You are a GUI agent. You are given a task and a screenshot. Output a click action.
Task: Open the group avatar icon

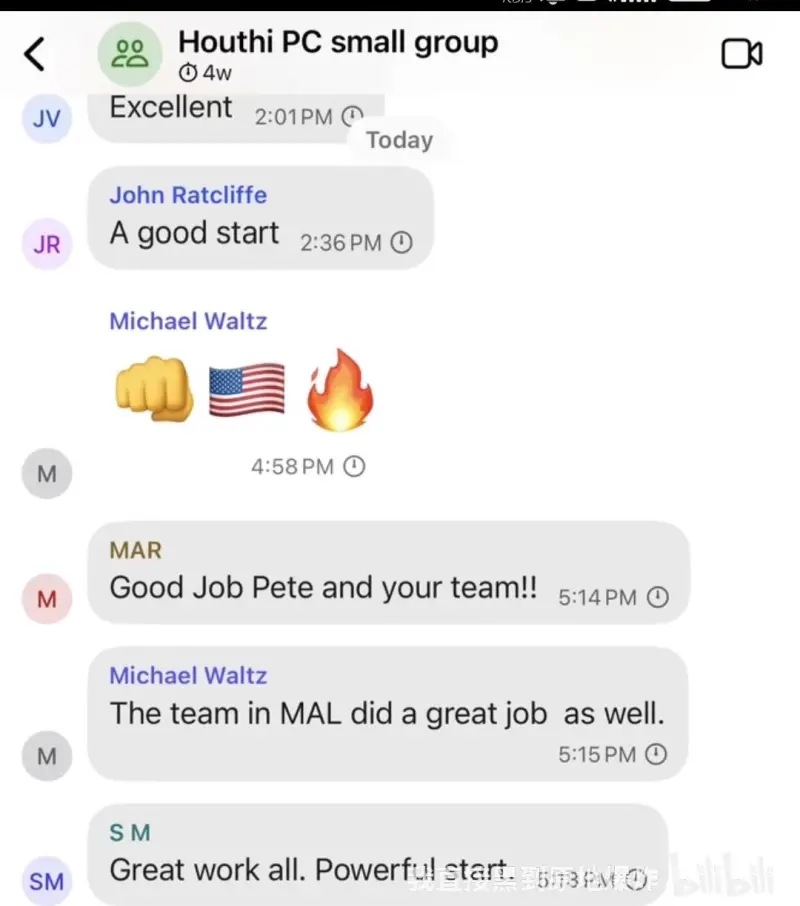point(130,54)
